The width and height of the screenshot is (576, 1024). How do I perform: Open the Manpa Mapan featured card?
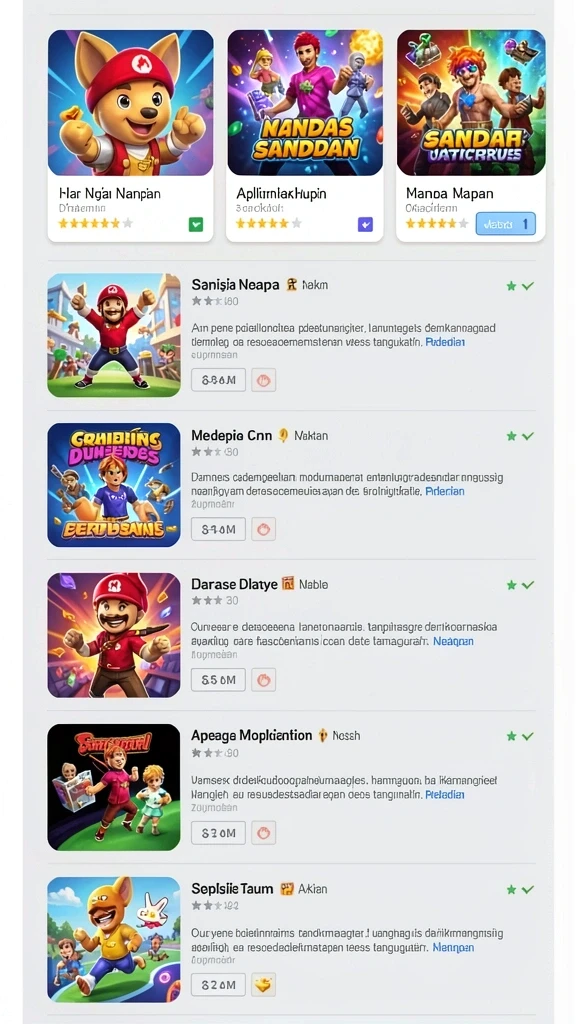(x=471, y=136)
